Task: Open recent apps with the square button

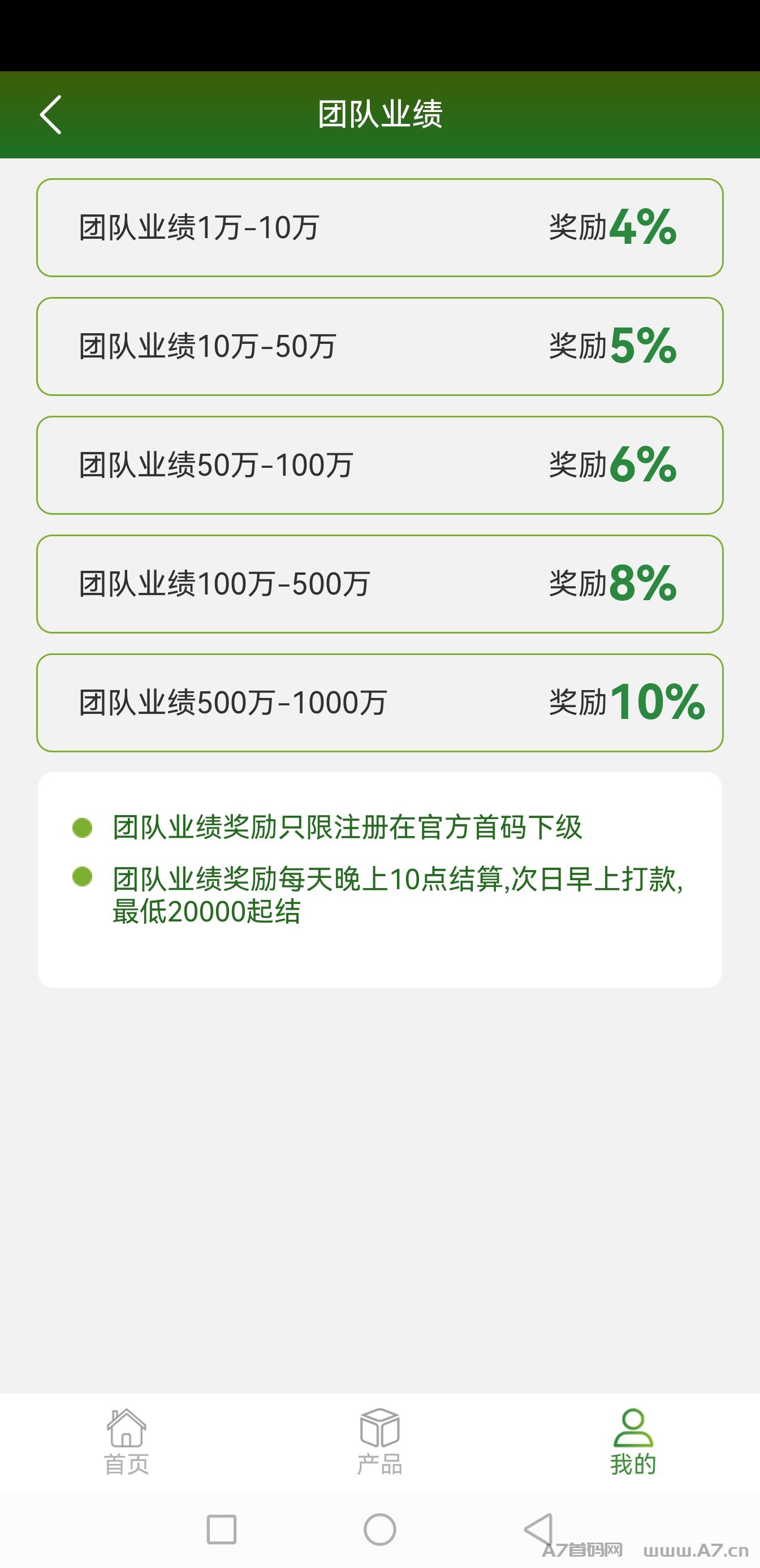Action: point(222,1530)
